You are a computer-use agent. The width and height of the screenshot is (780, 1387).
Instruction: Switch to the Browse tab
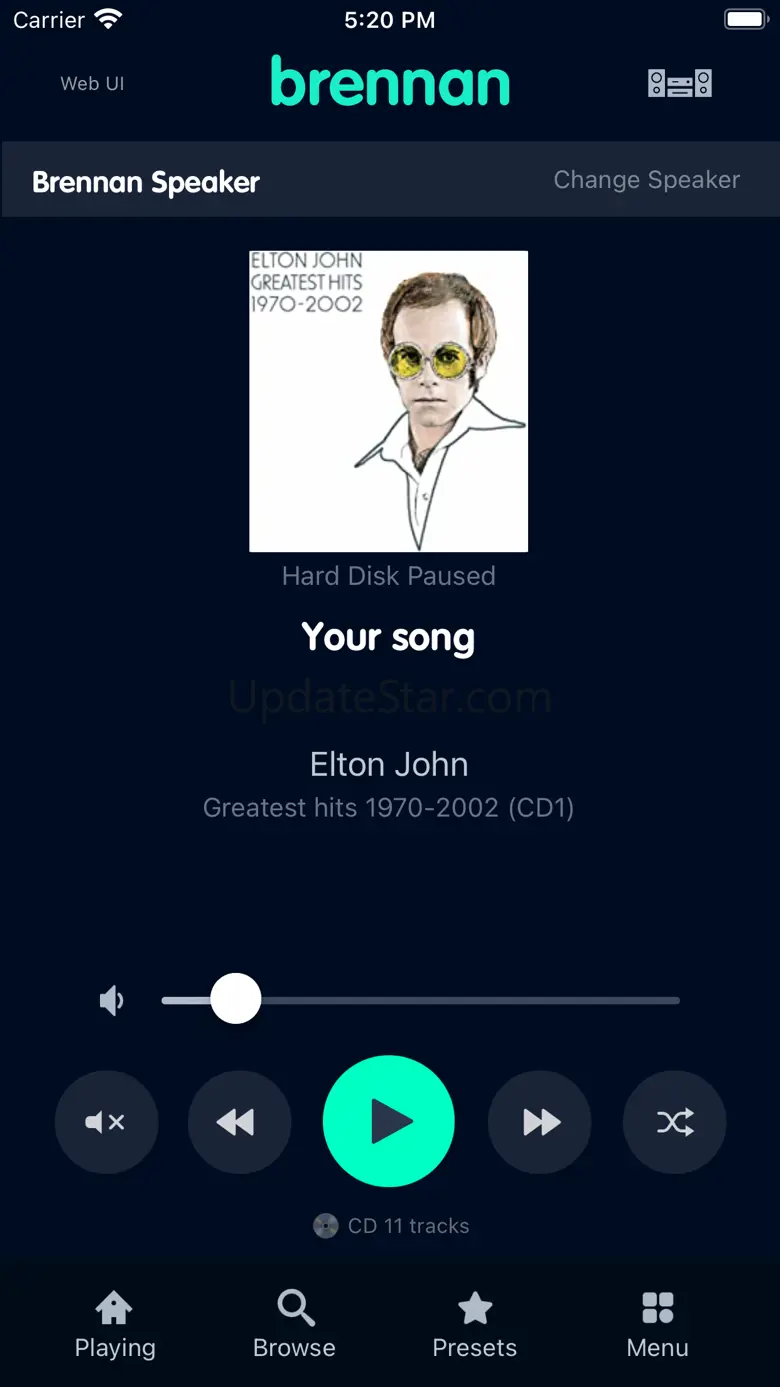[294, 1325]
